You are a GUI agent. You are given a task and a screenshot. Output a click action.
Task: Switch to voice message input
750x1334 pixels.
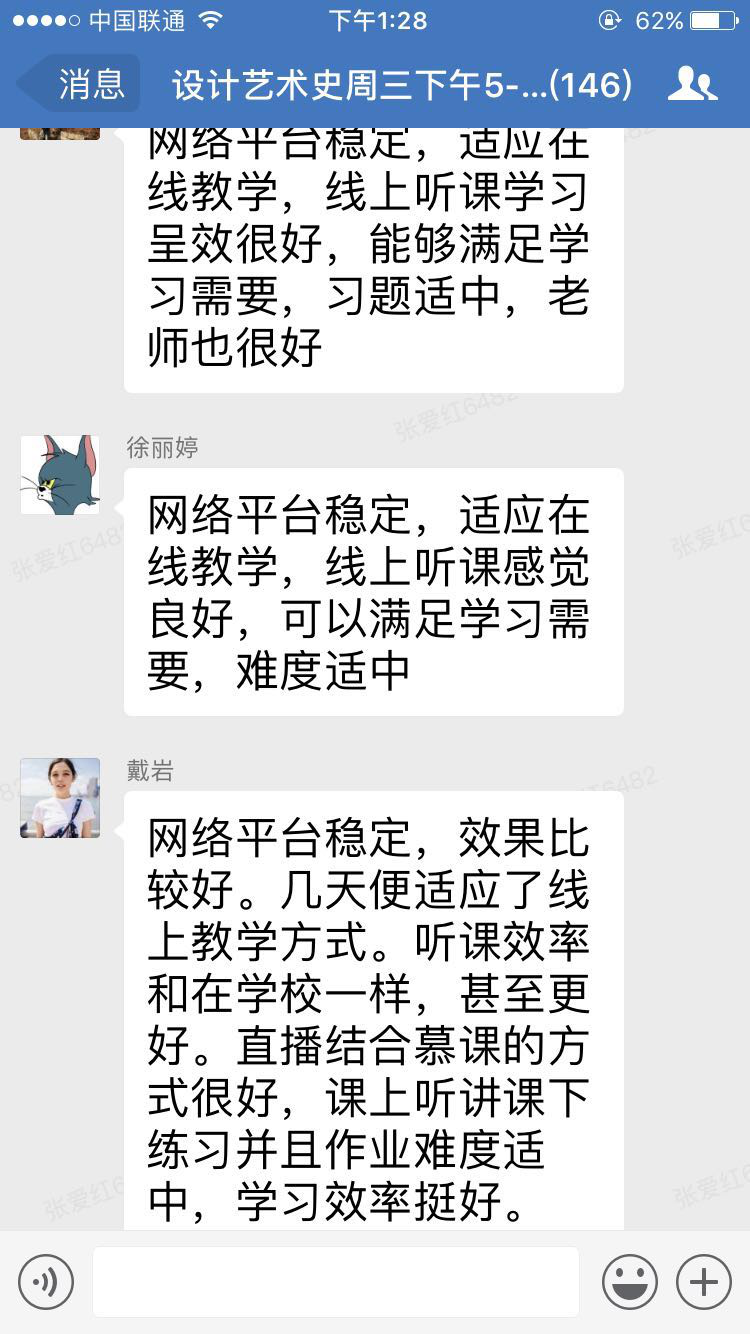coord(46,1281)
